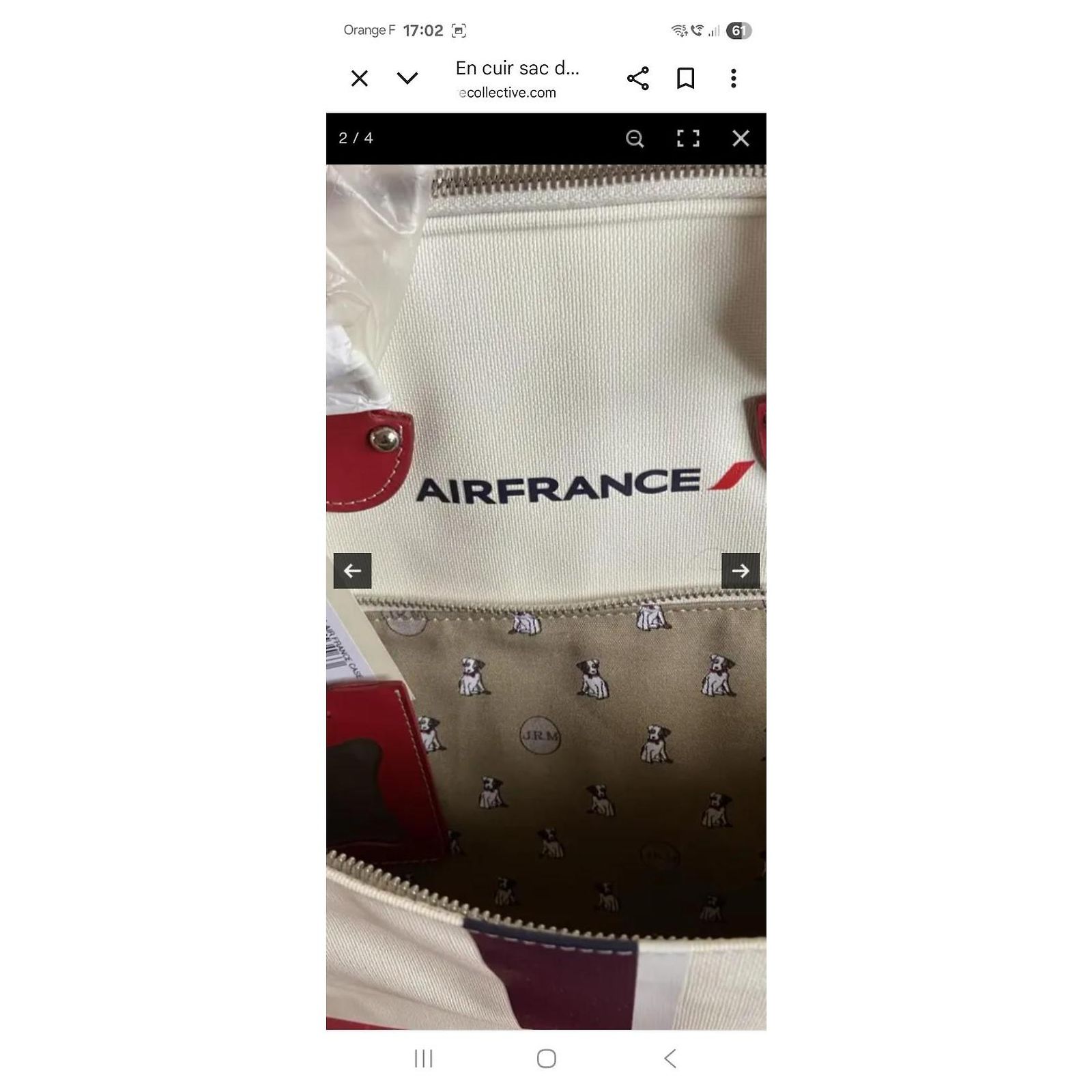Viewport: 1092px width, 1092px height.
Task: Toggle fullscreen for the image viewer
Action: click(x=688, y=139)
